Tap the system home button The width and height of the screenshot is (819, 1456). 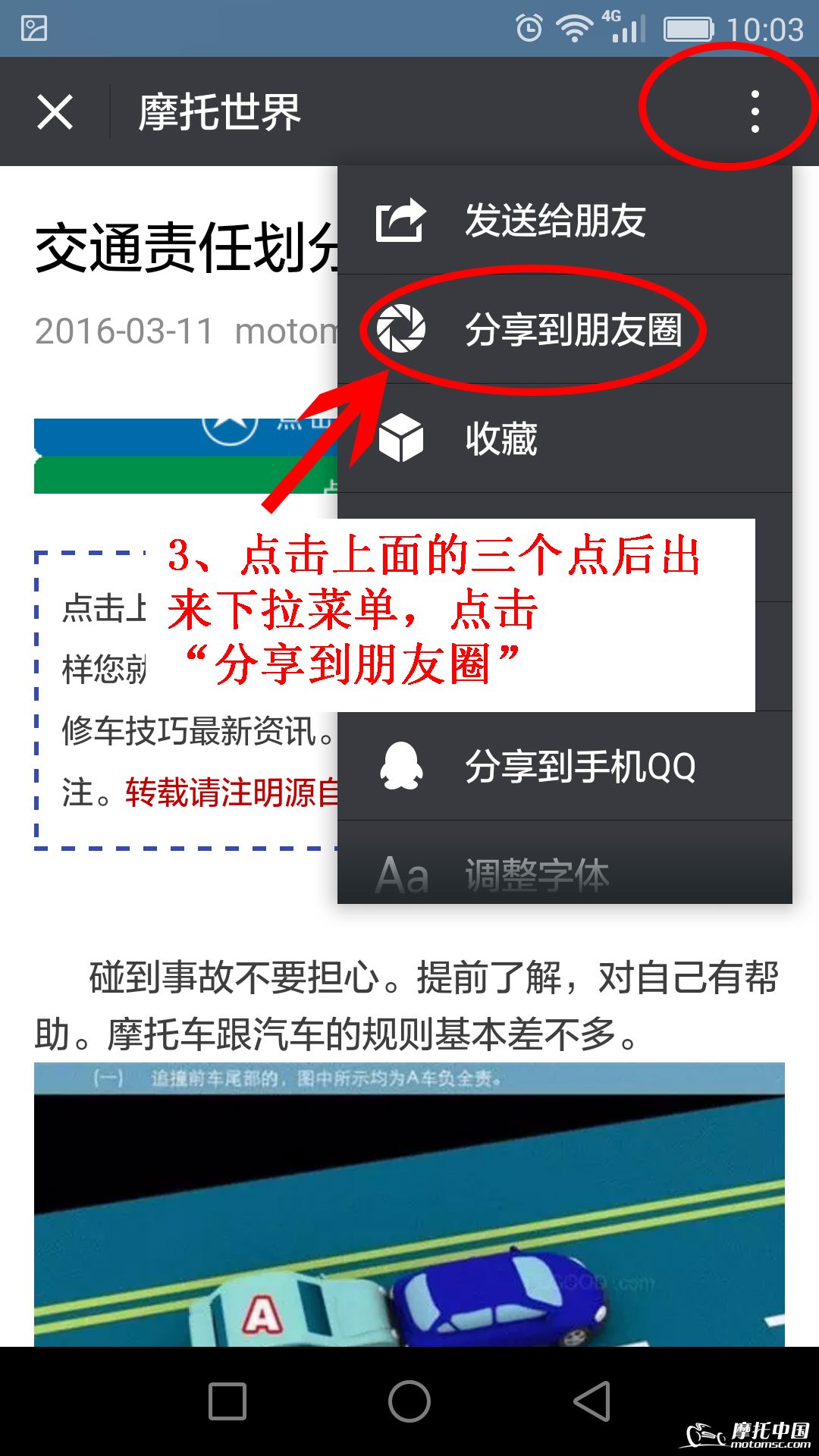(x=409, y=1401)
